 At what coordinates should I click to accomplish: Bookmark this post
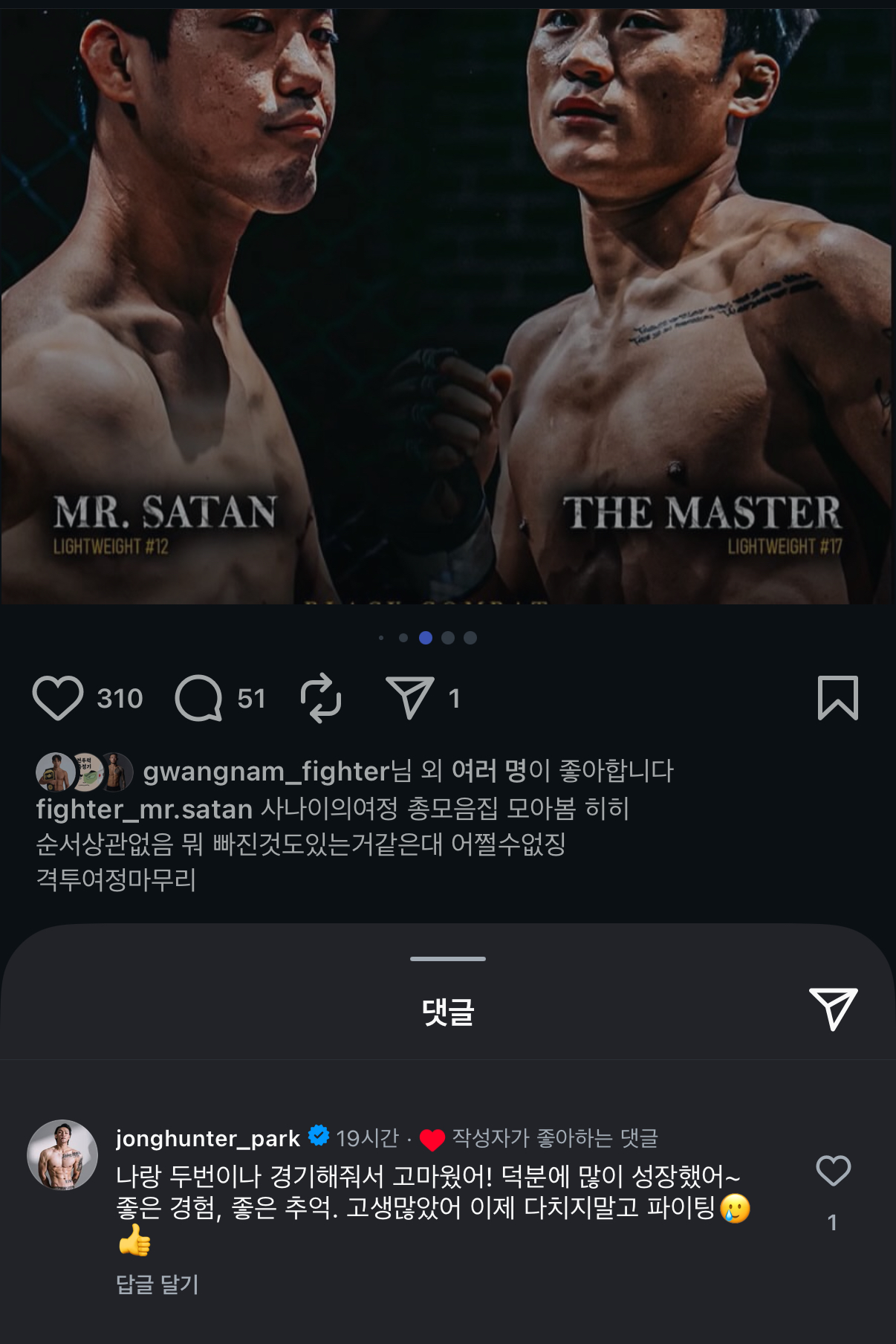(837, 698)
